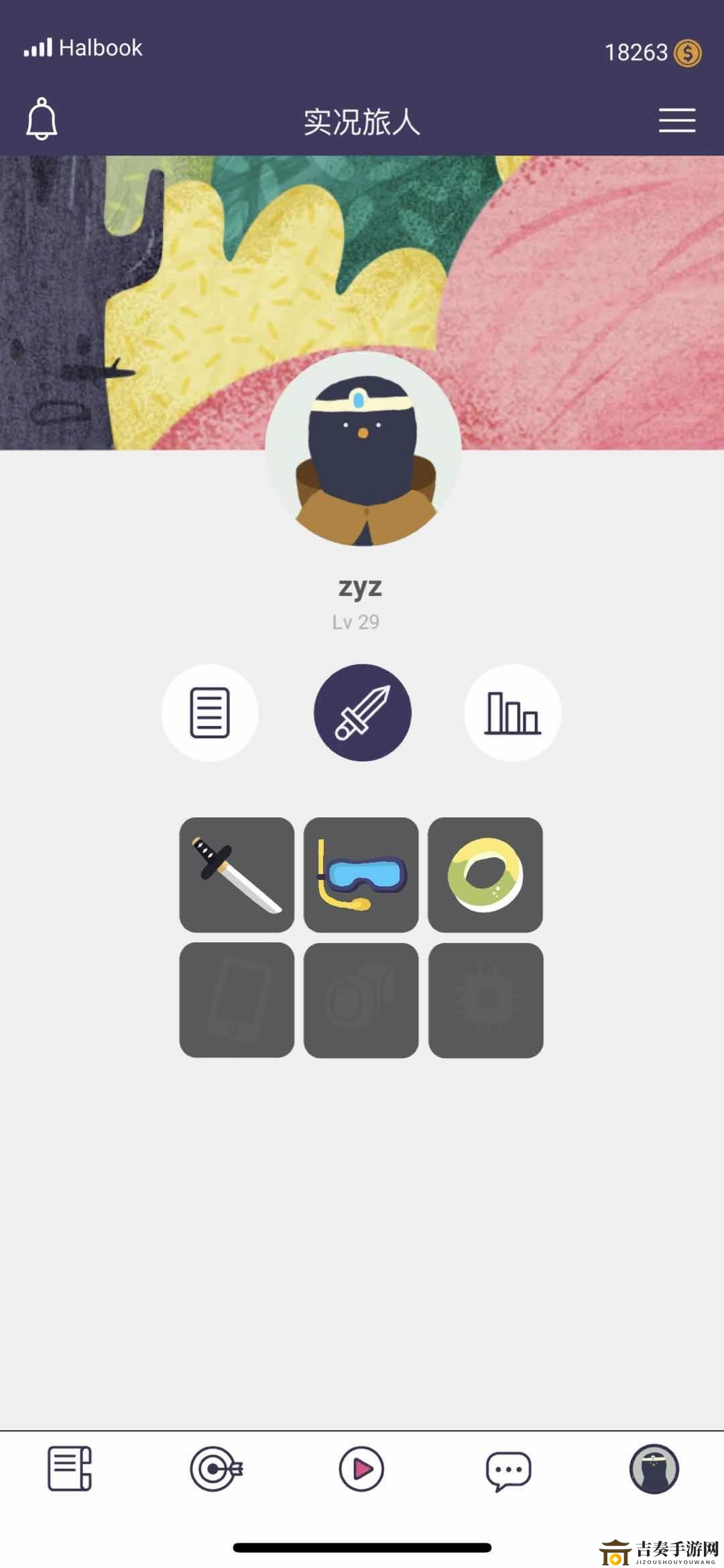Screen dimensions: 724x1568
Task: Open the katana sword item
Action: (237, 874)
